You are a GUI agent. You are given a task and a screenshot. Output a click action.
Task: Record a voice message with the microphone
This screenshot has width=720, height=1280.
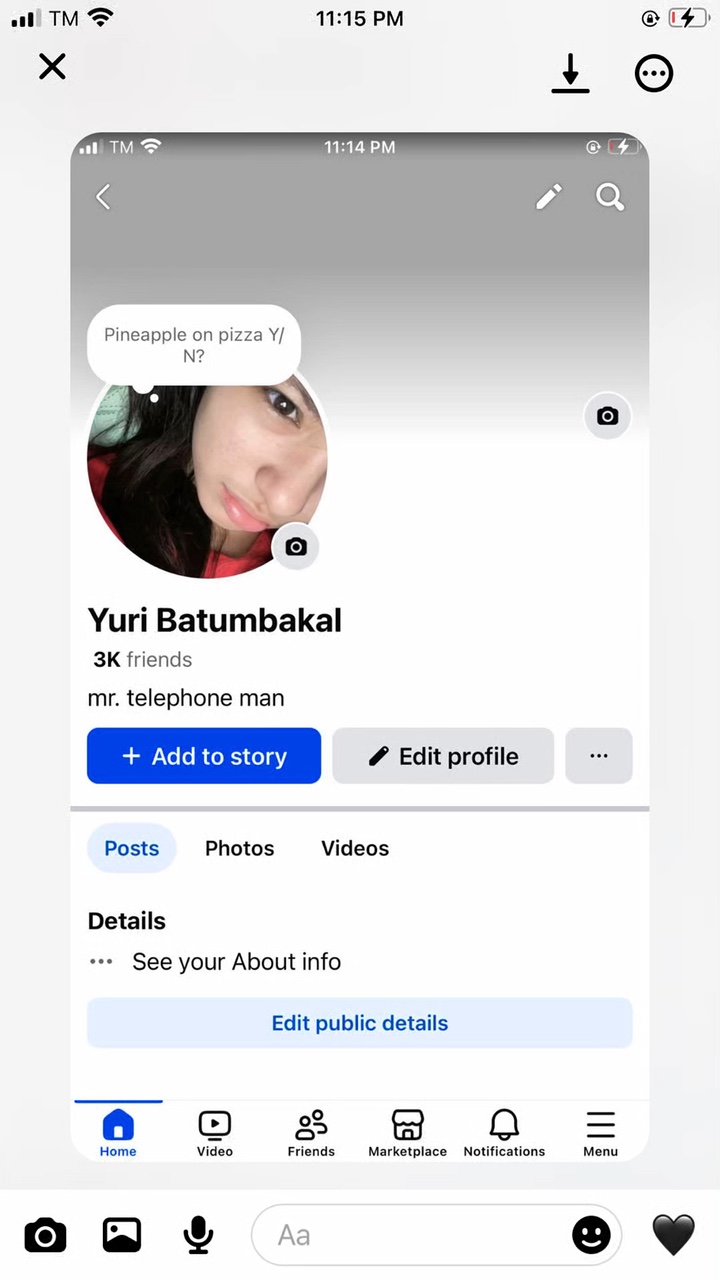pos(198,1235)
